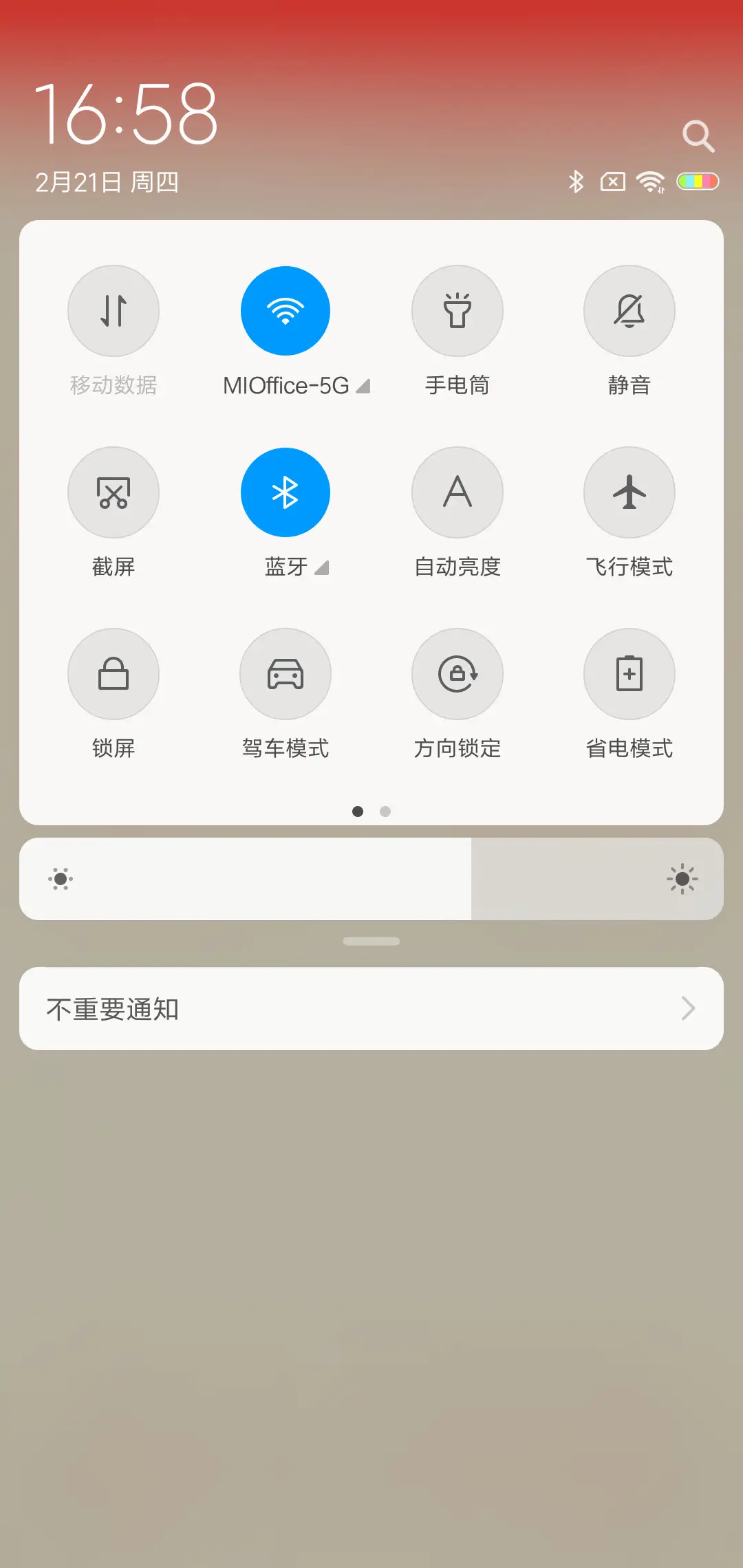Open the search from the status area

pos(698,135)
